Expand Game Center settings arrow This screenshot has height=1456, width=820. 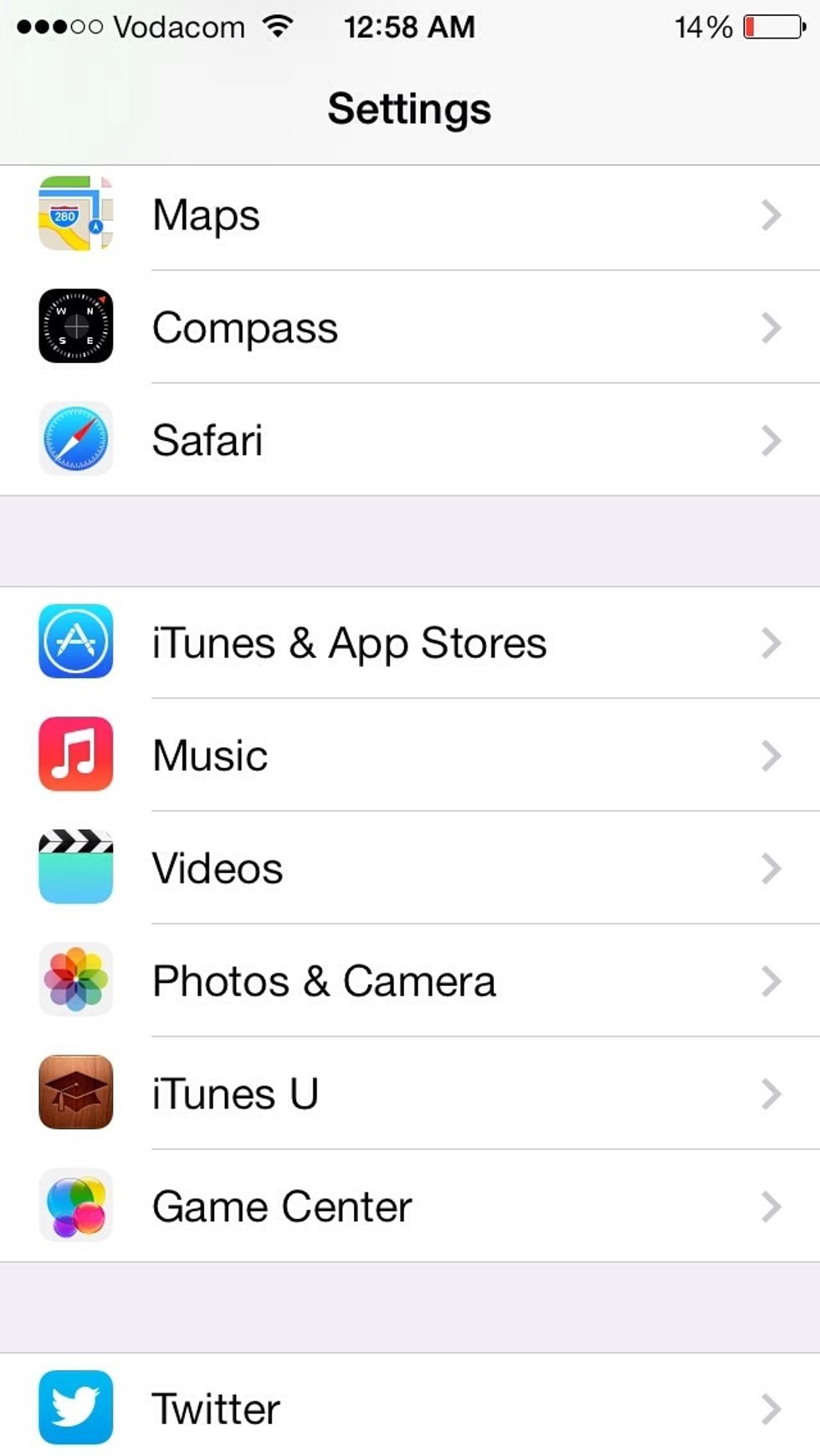pos(771,1206)
